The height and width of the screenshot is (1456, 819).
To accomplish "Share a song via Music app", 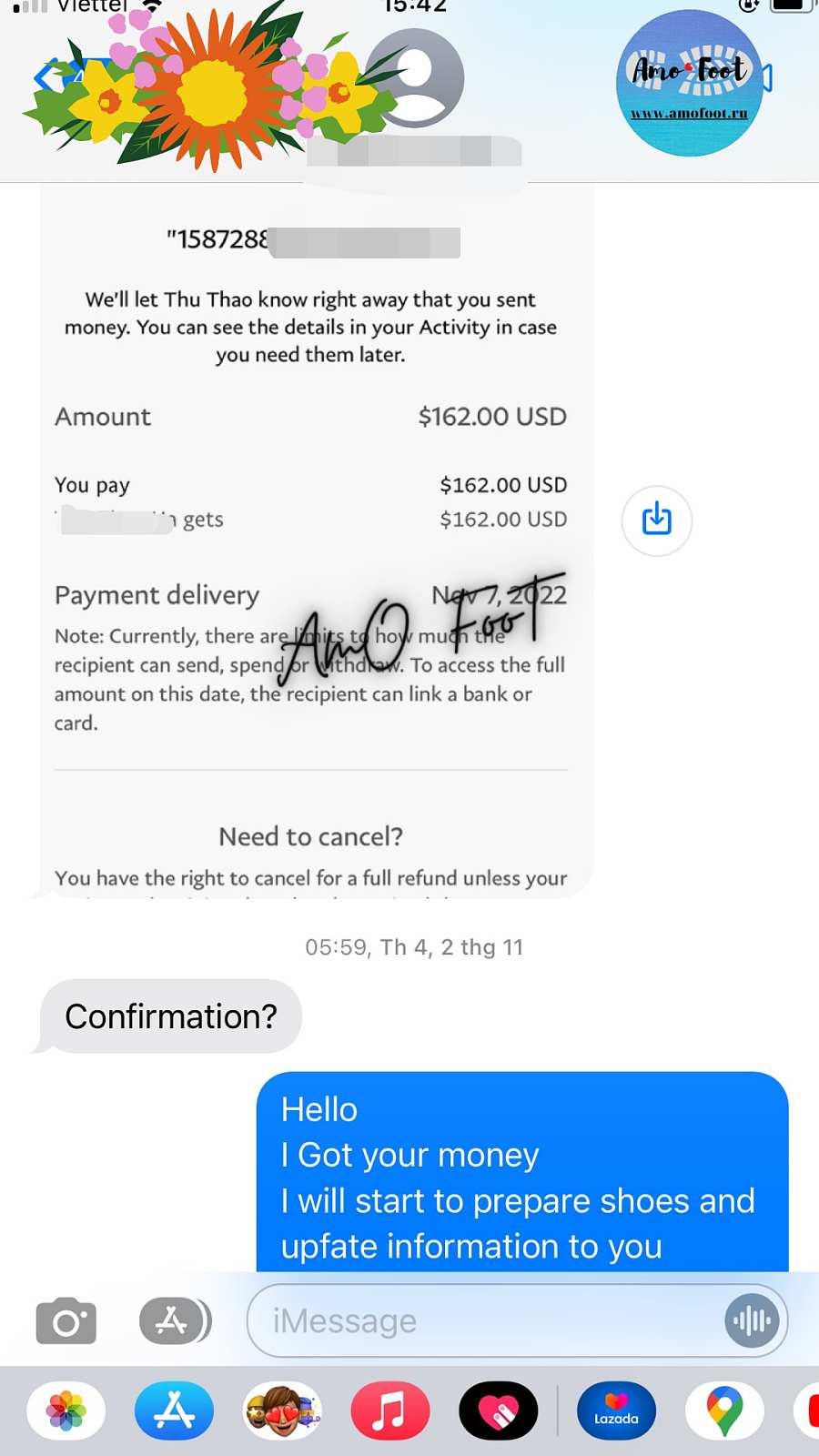I will click(389, 1411).
